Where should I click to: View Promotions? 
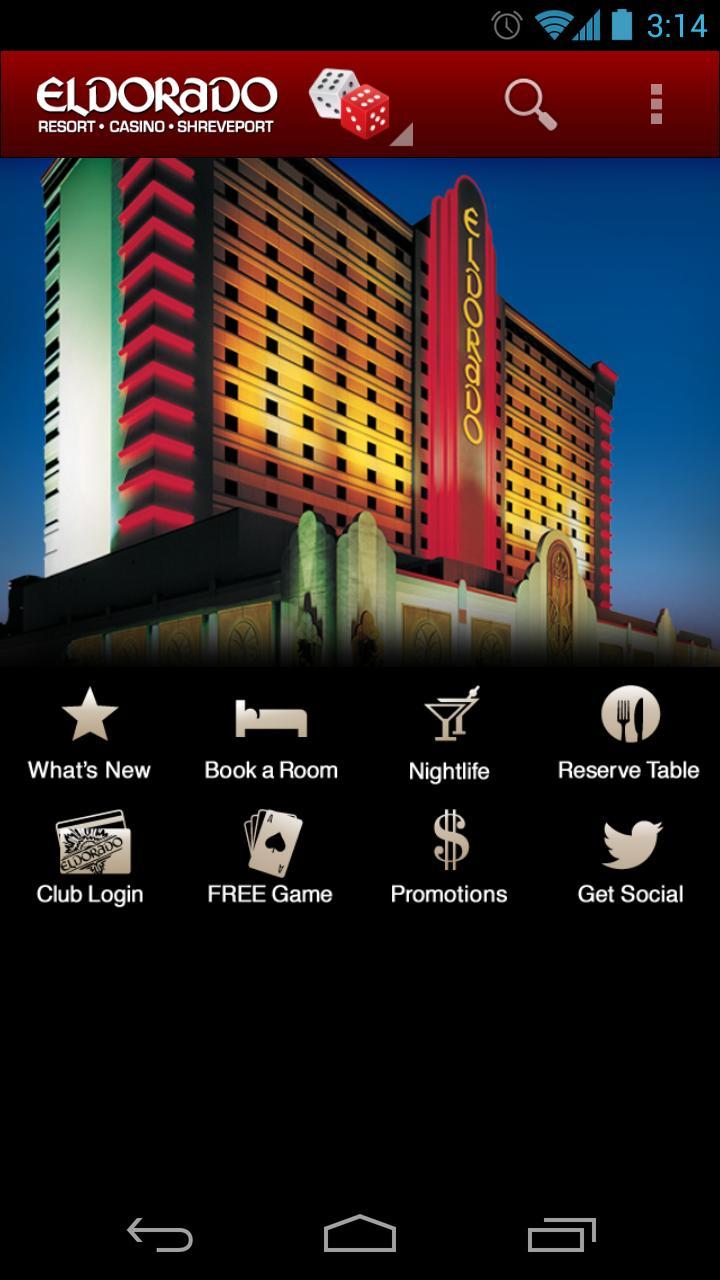[449, 859]
